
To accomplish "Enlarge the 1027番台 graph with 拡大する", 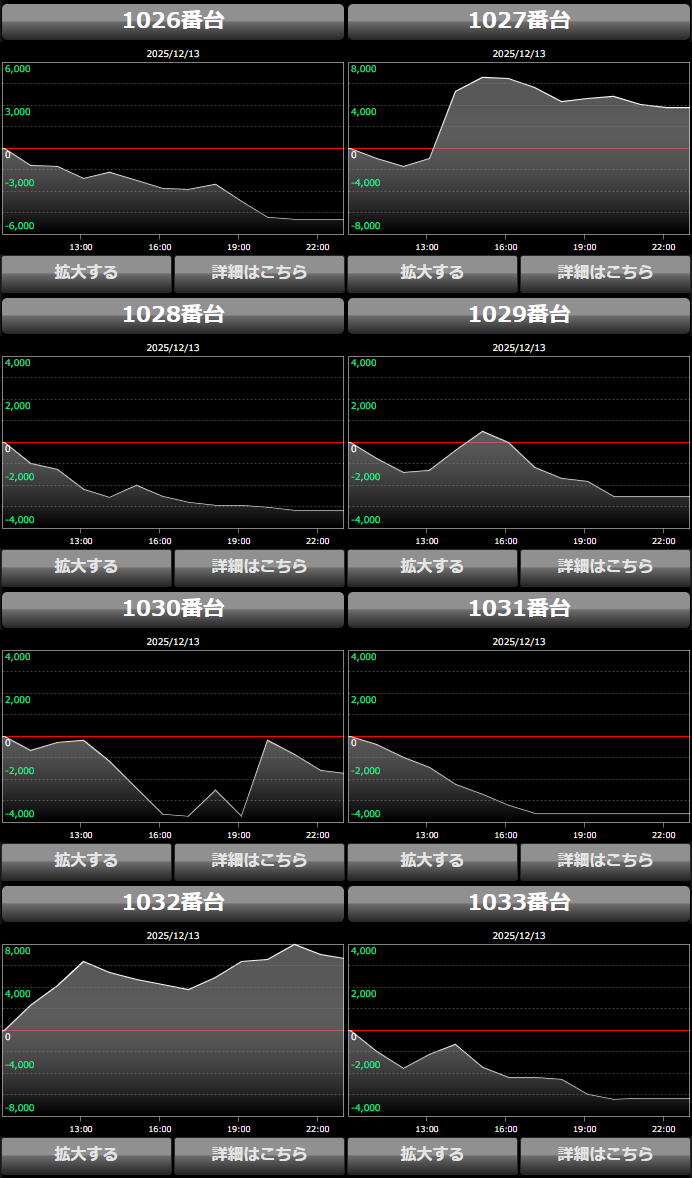I will pyautogui.click(x=432, y=272).
